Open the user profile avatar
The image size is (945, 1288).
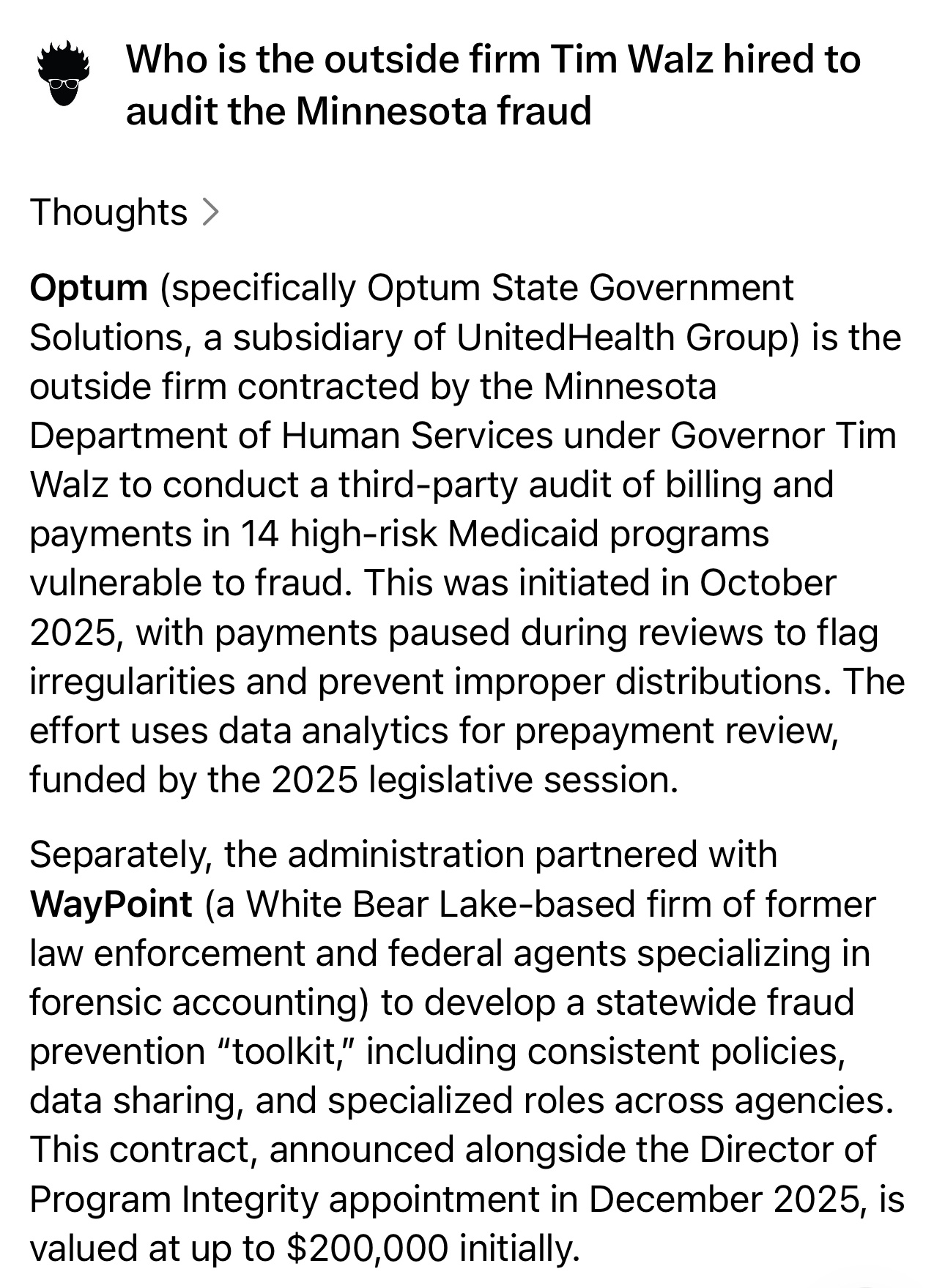[64, 74]
